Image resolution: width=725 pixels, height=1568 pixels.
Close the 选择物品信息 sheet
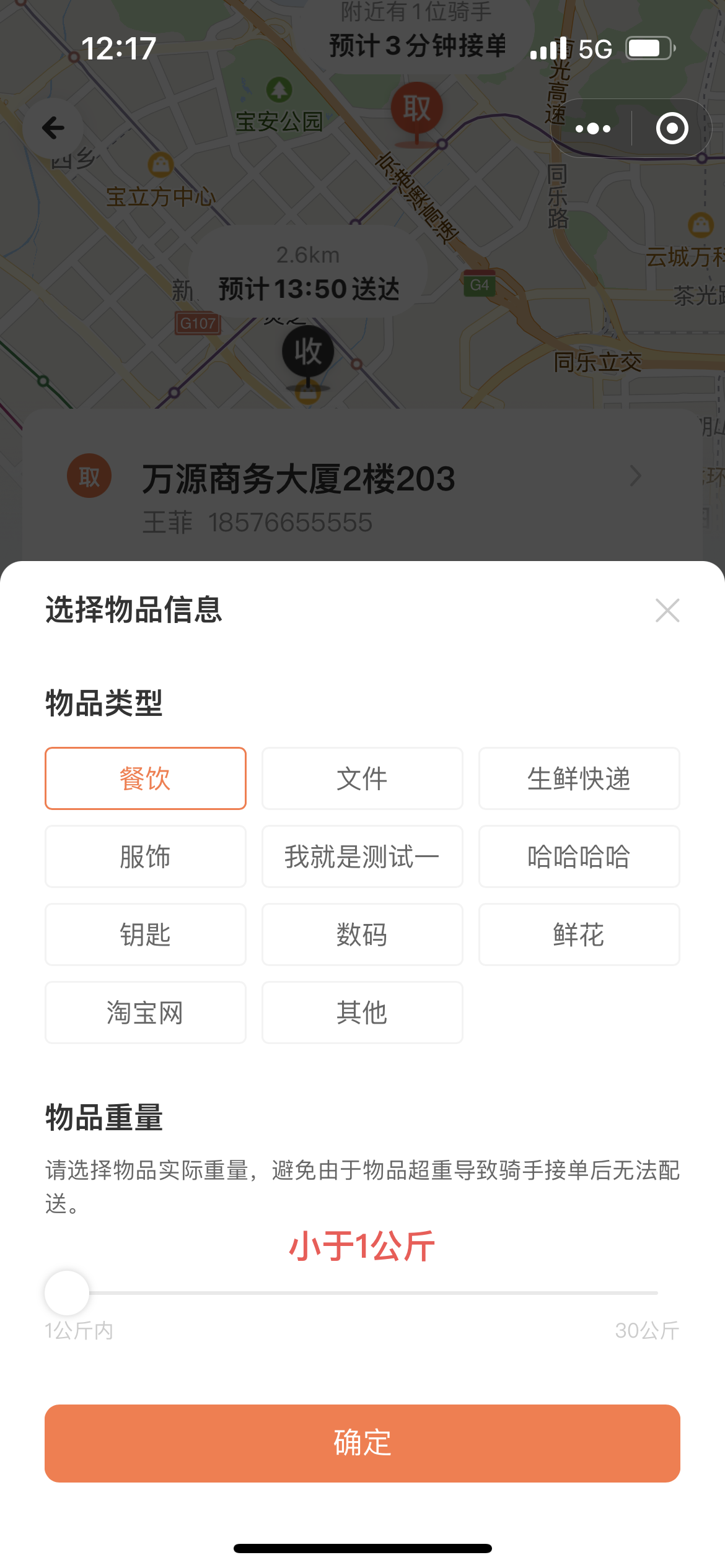click(x=667, y=610)
